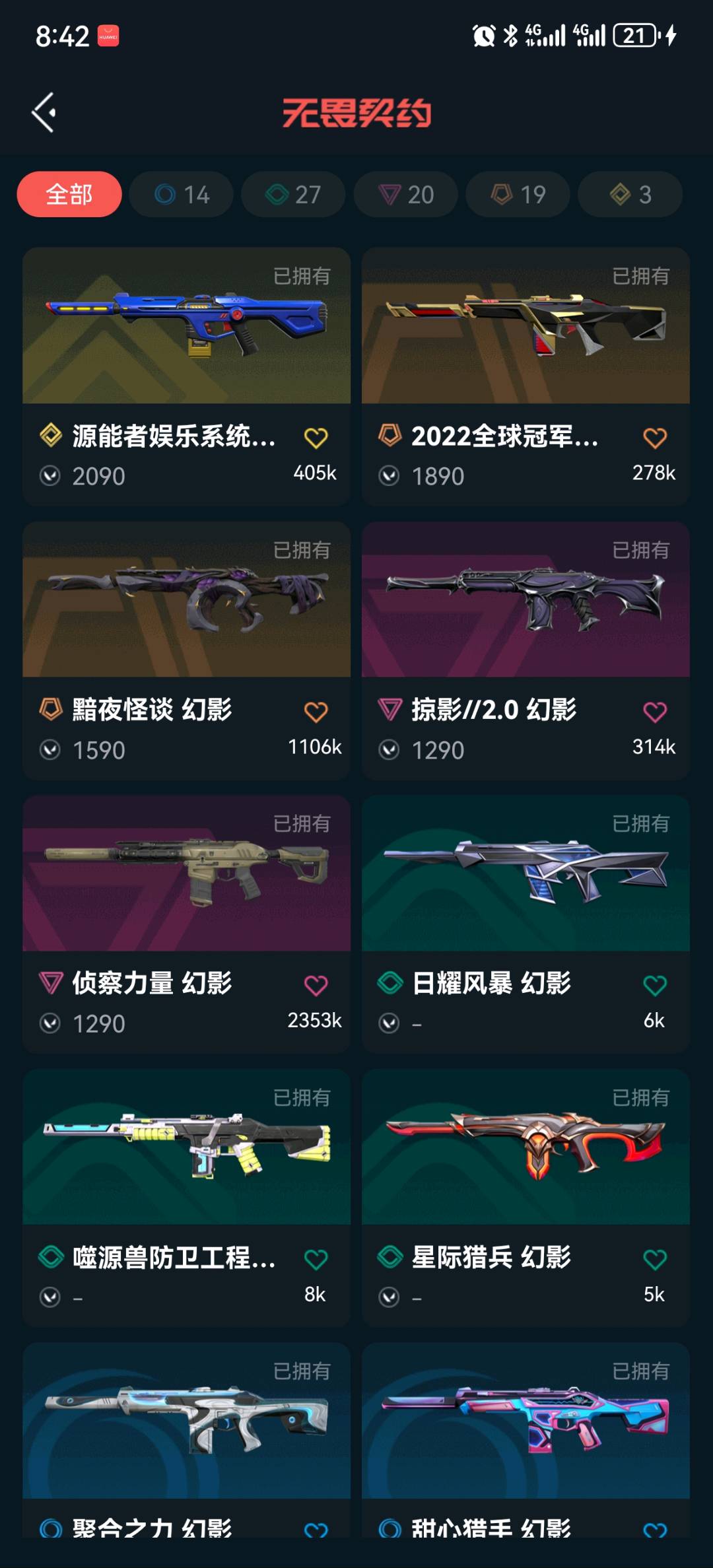Filter by the tier showing 27 skins
Viewport: 713px width, 1568px height.
click(x=293, y=195)
